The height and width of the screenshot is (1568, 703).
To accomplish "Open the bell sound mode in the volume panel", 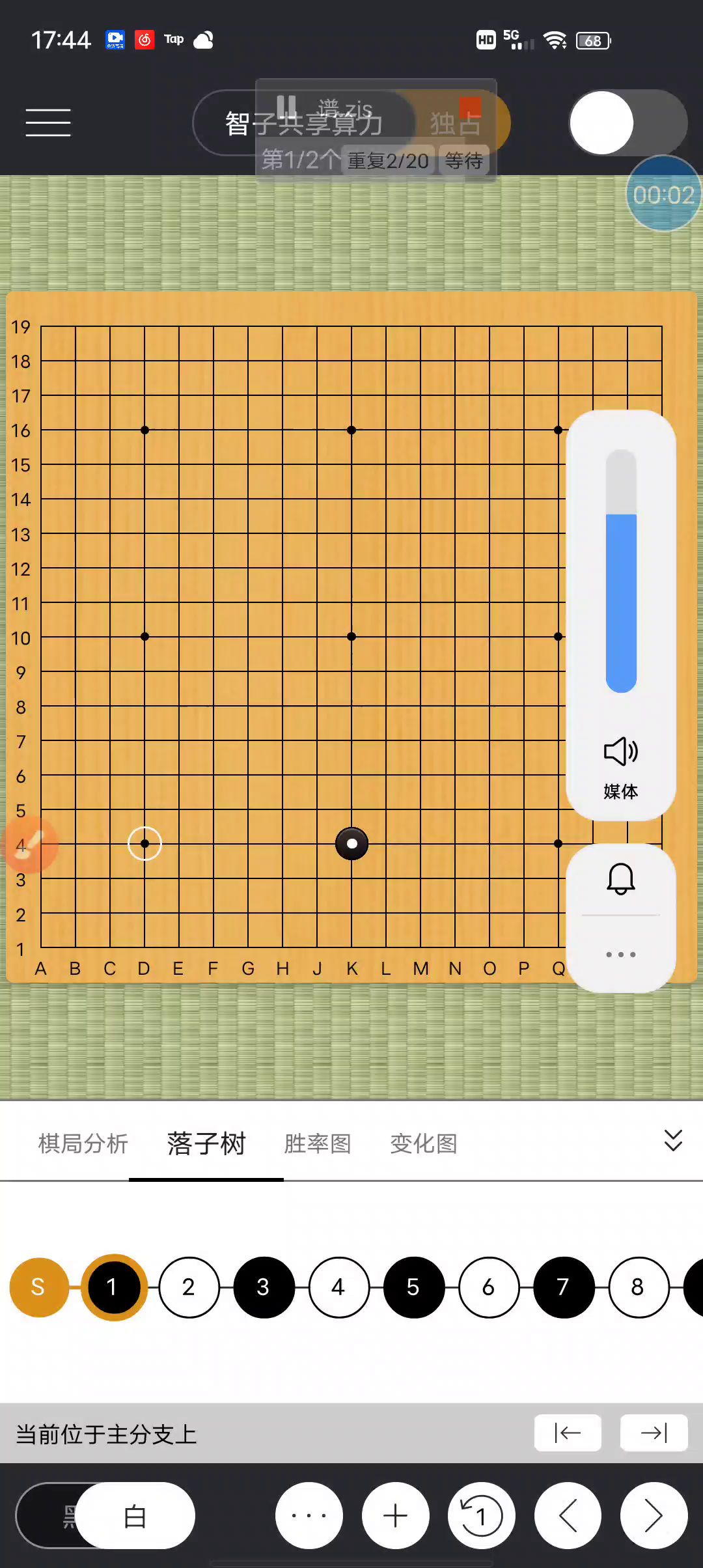I will [x=620, y=879].
